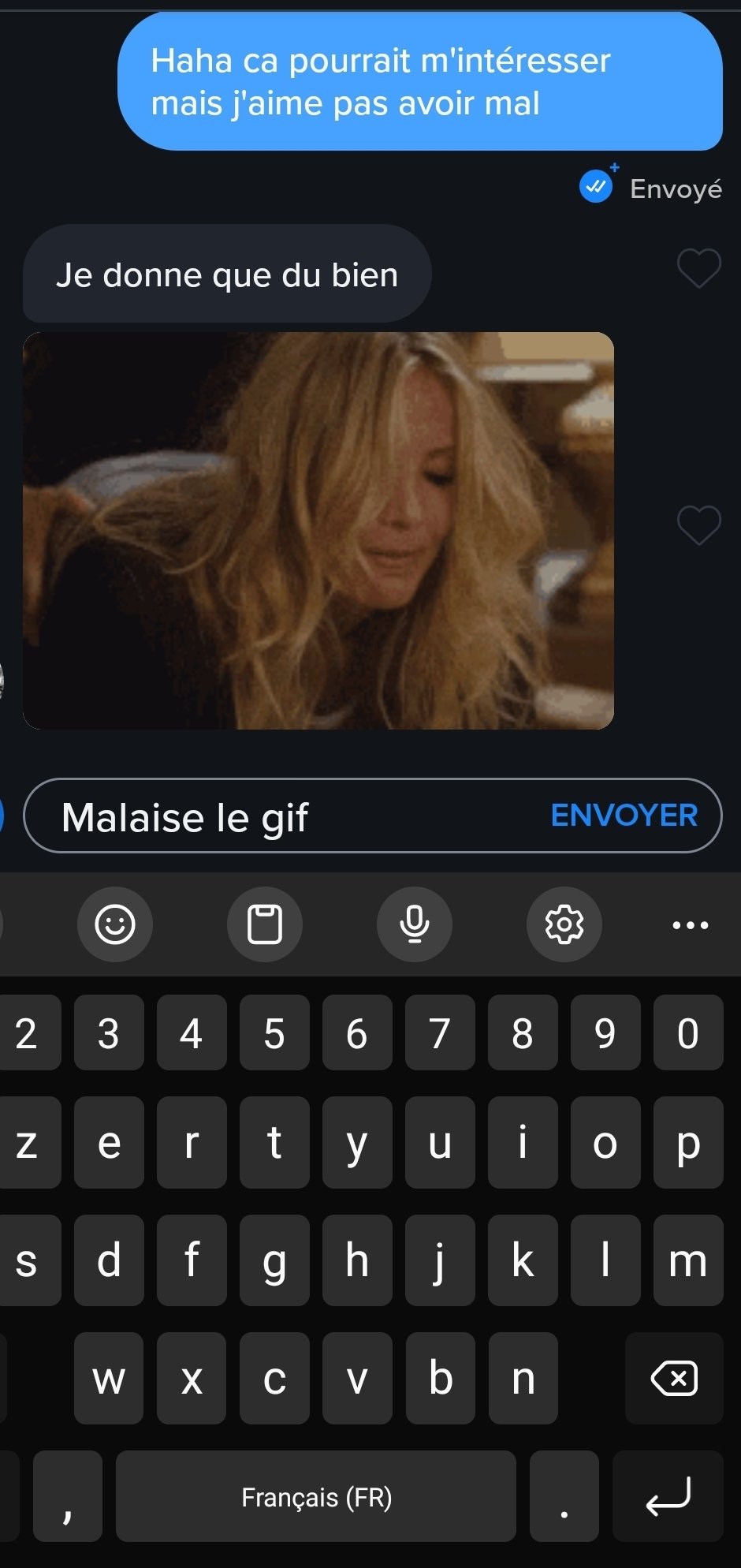Screen dimensions: 741x1568
Task: Send the message with ENVOYER
Action: coord(624,816)
